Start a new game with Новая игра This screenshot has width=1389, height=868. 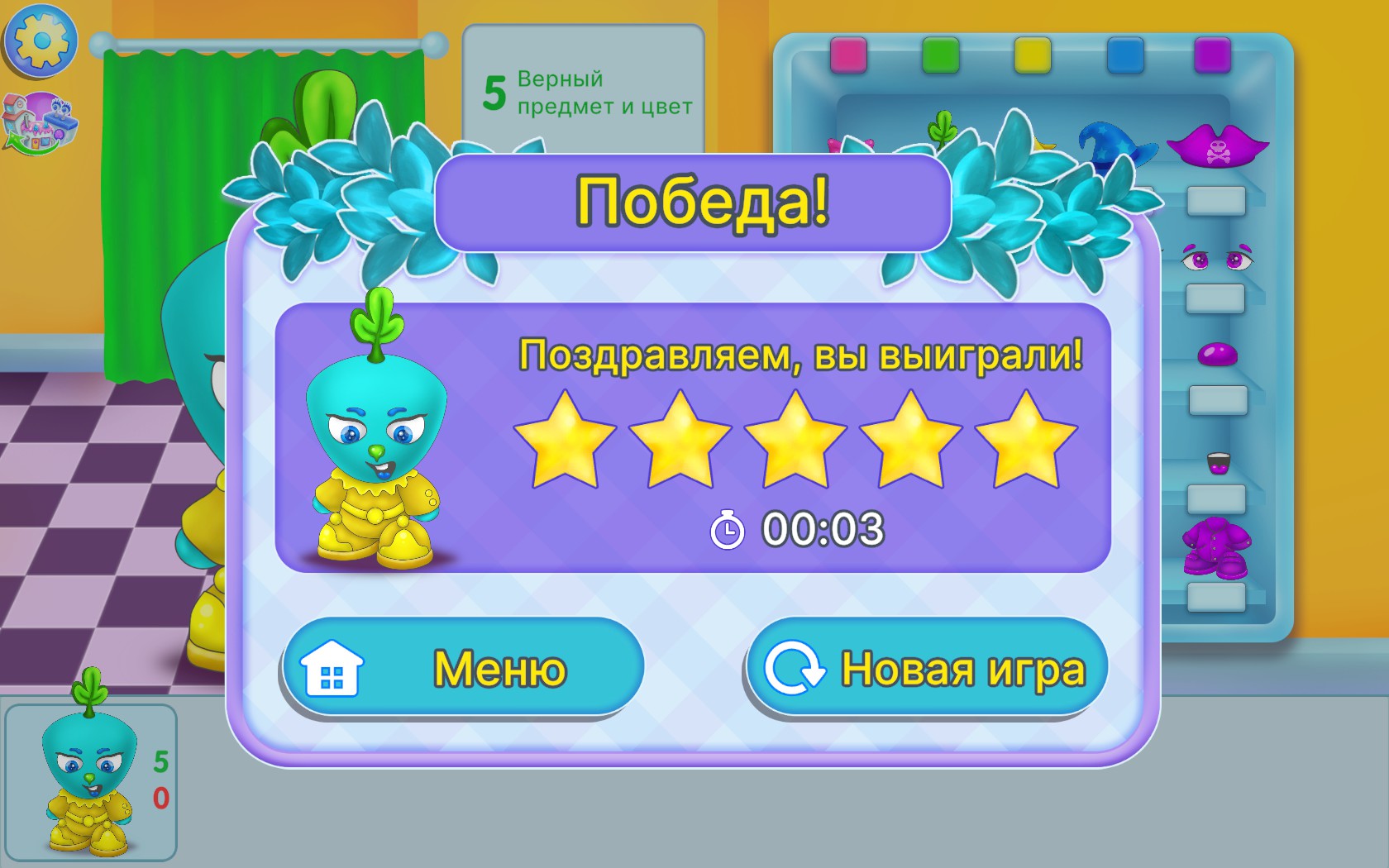pyautogui.click(x=926, y=667)
